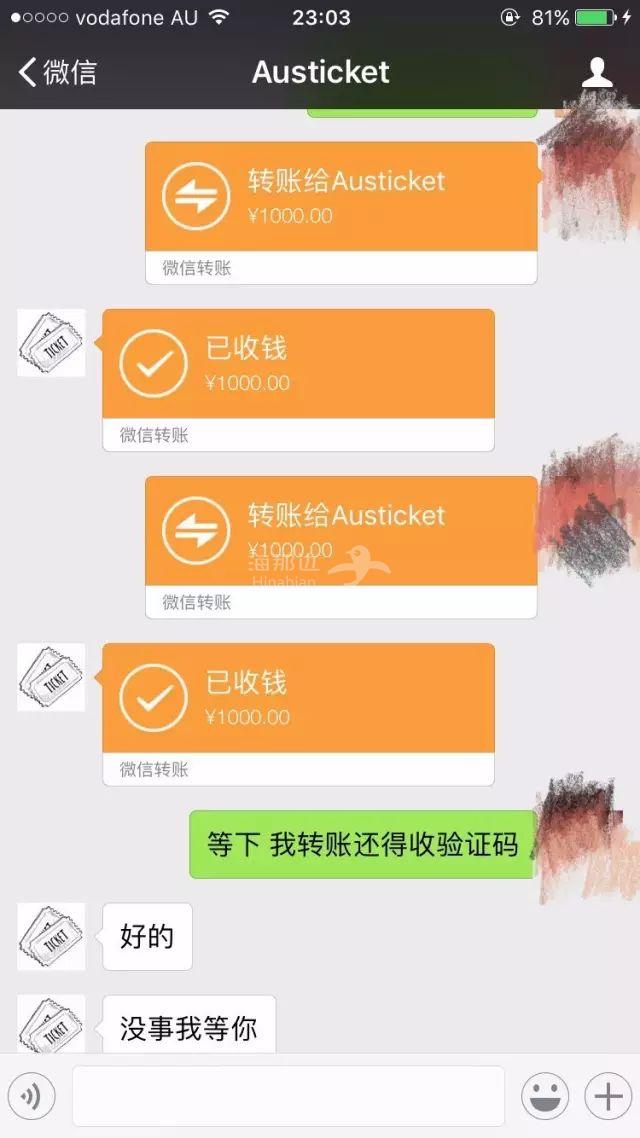
Task: Switch to voice message input
Action: [32, 1096]
